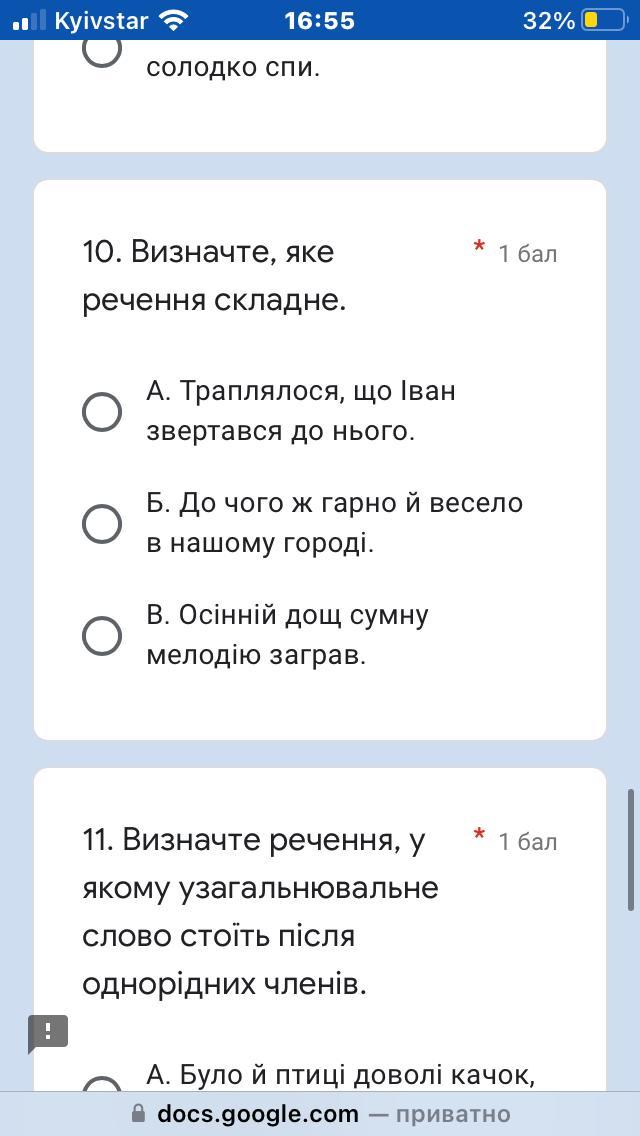This screenshot has width=640, height=1136.
Task: Tap the docs.google.com address bar
Action: [x=320, y=1114]
